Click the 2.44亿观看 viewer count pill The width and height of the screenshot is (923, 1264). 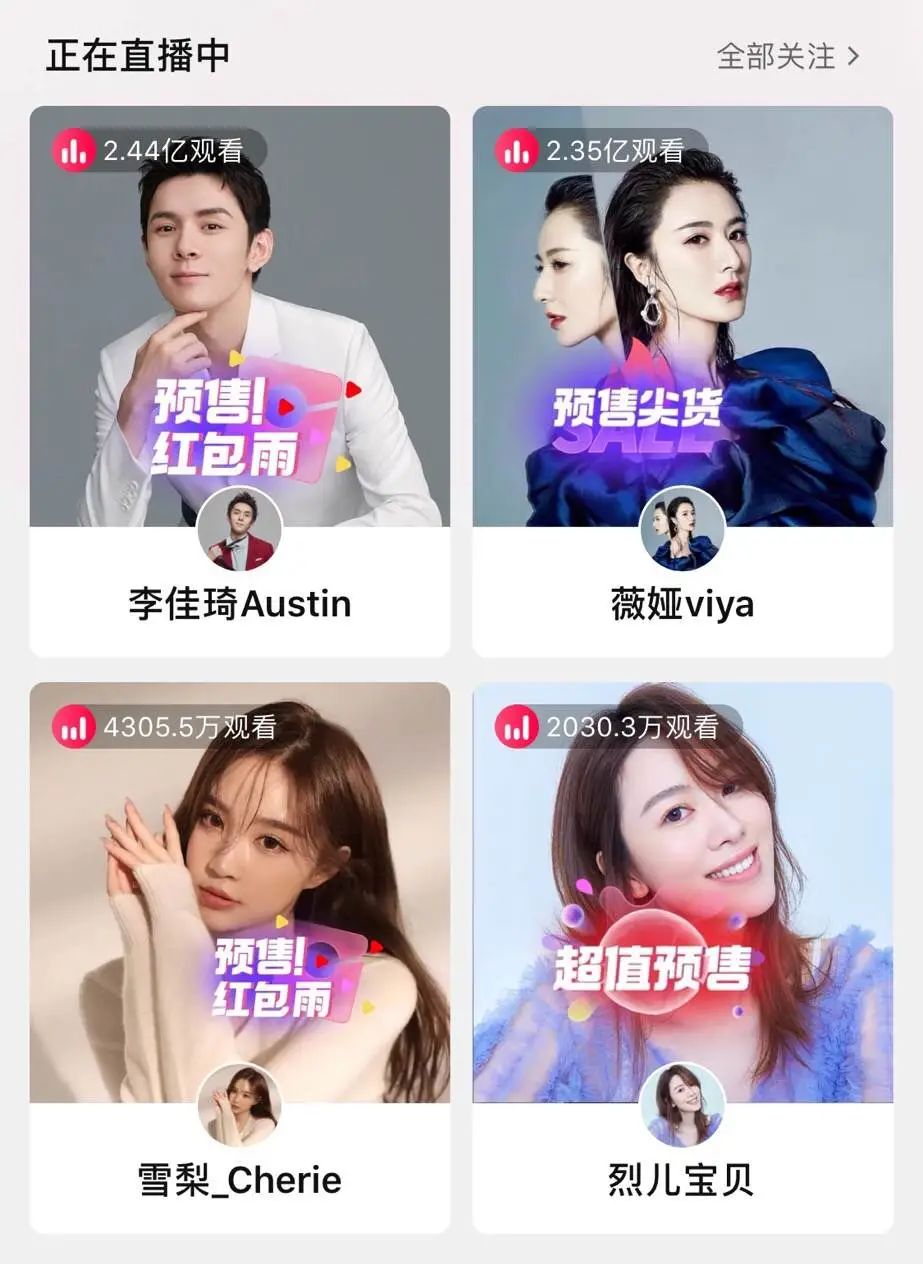tap(155, 149)
